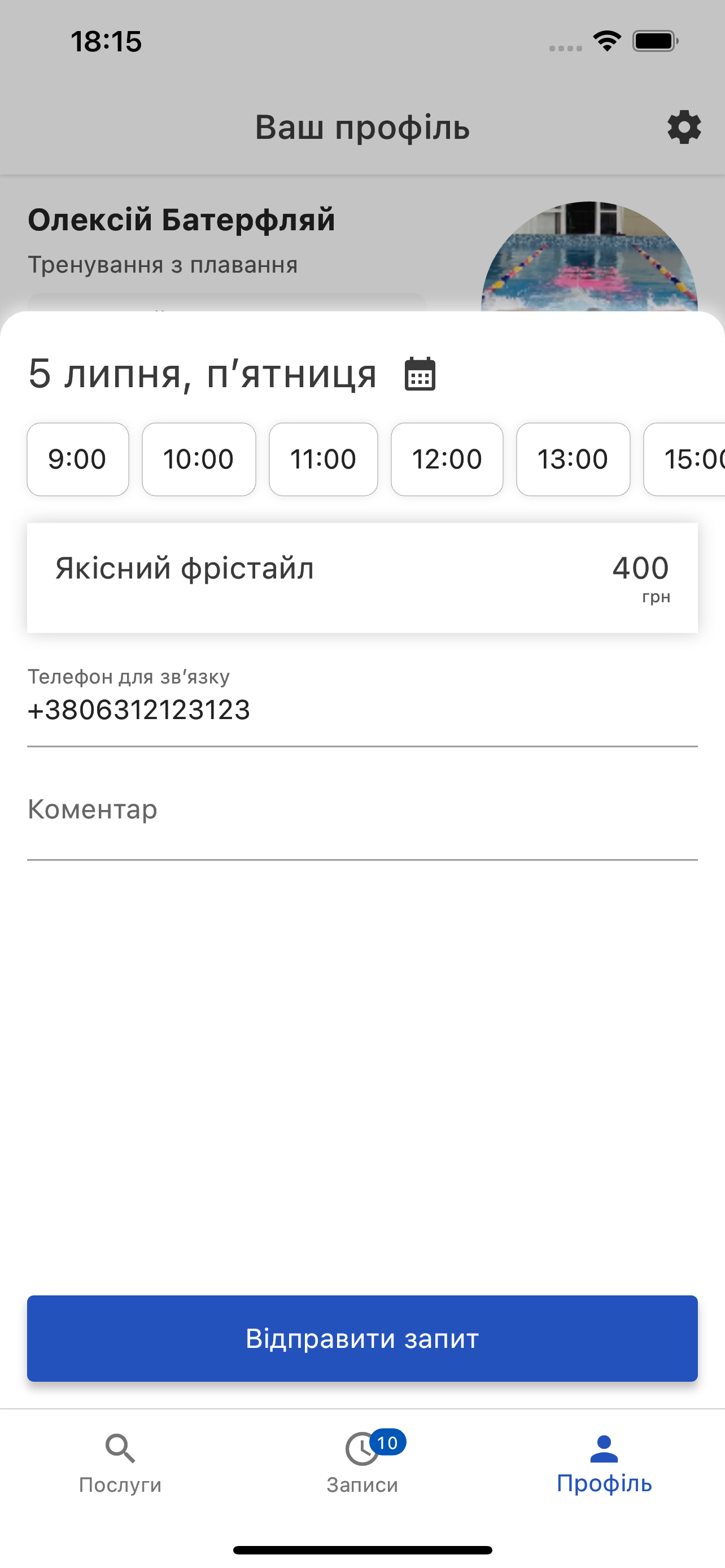Choose the 10:00 time slot
Viewport: 725px width, 1568px height.
pos(199,459)
